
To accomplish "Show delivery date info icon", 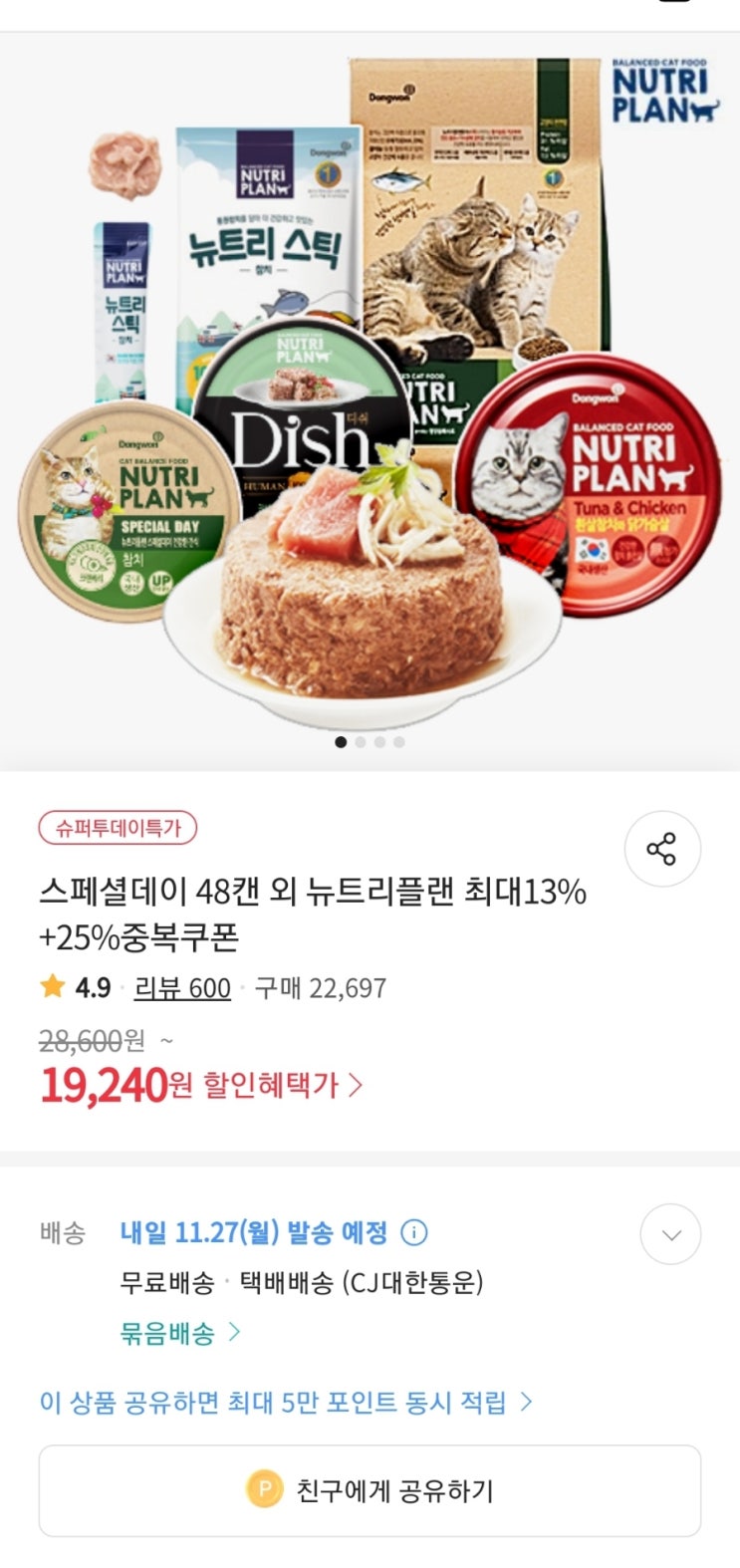I will [413, 1233].
